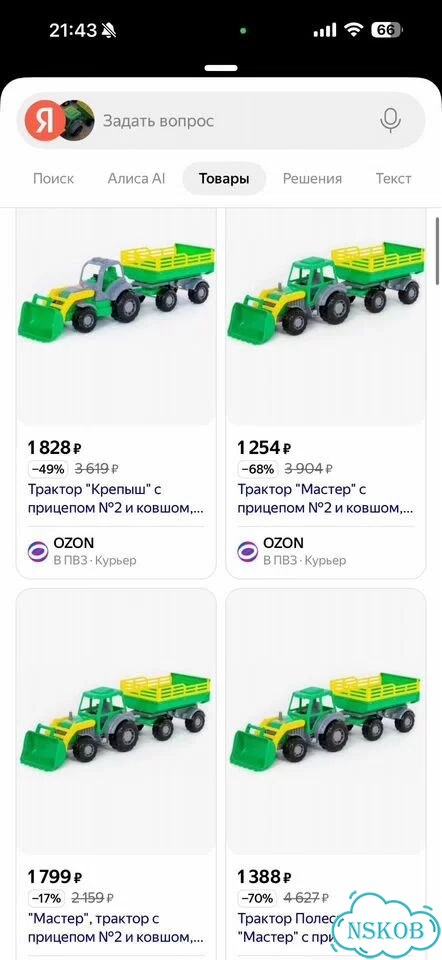Viewport: 442px width, 960px height.
Task: Switch to the Решения tab
Action: point(312,179)
